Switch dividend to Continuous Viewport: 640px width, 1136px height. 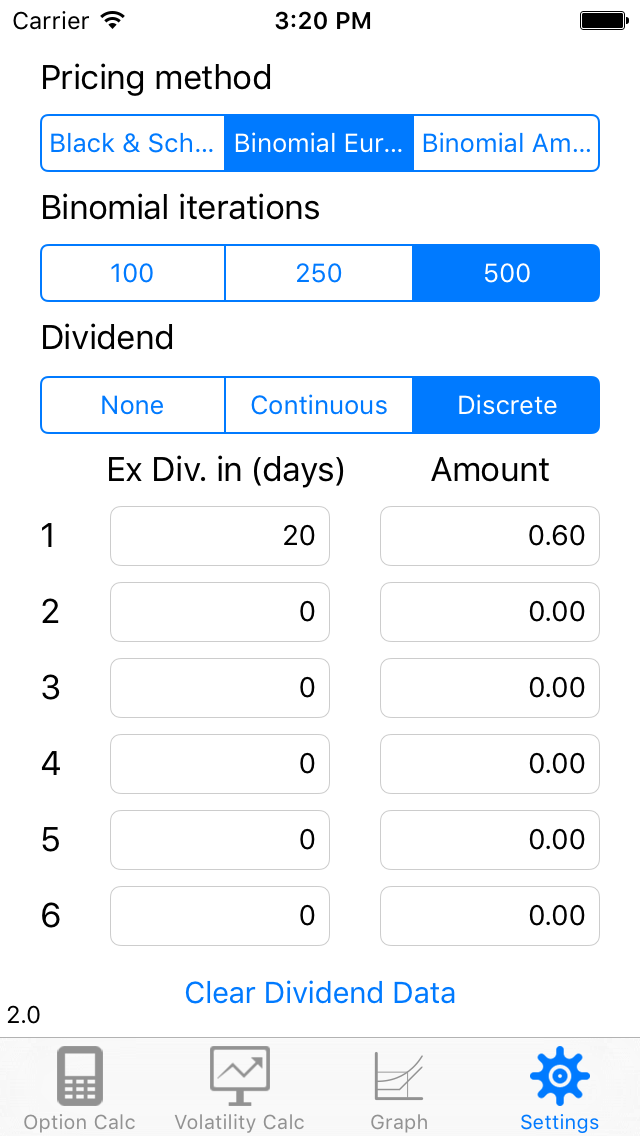319,405
